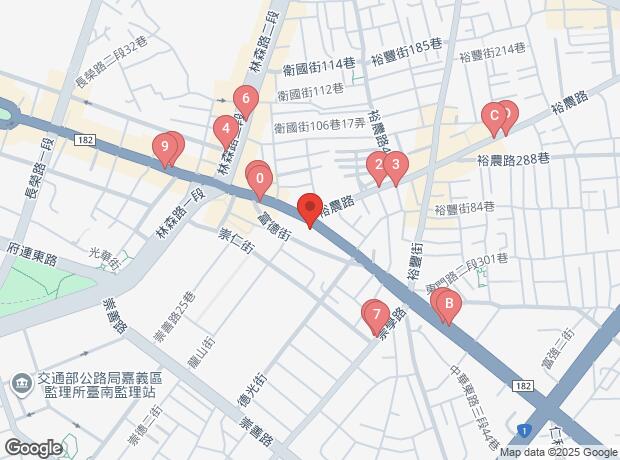620x460 pixels.
Task: Select map marker number 0
Action: click(260, 182)
